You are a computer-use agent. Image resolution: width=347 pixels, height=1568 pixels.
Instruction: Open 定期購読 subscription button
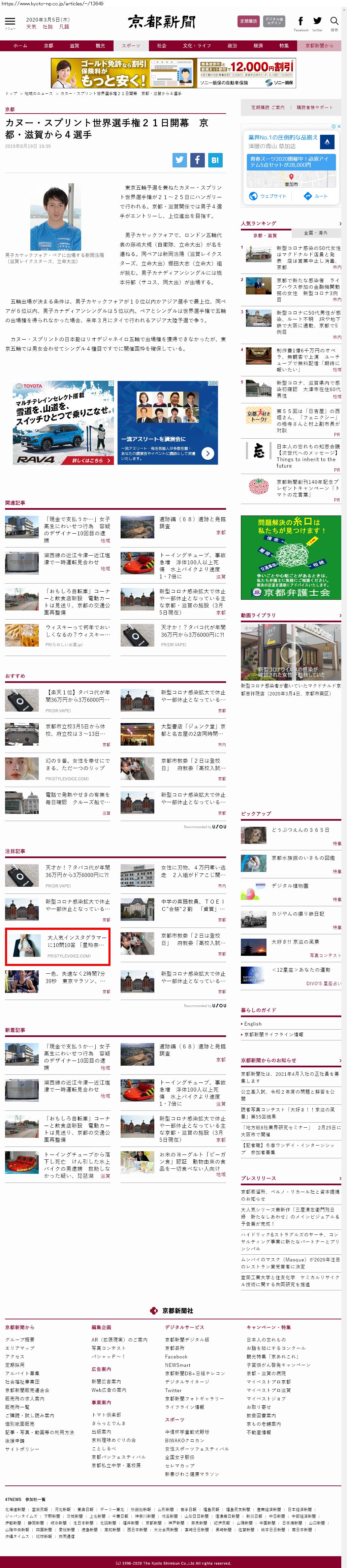coord(248,21)
